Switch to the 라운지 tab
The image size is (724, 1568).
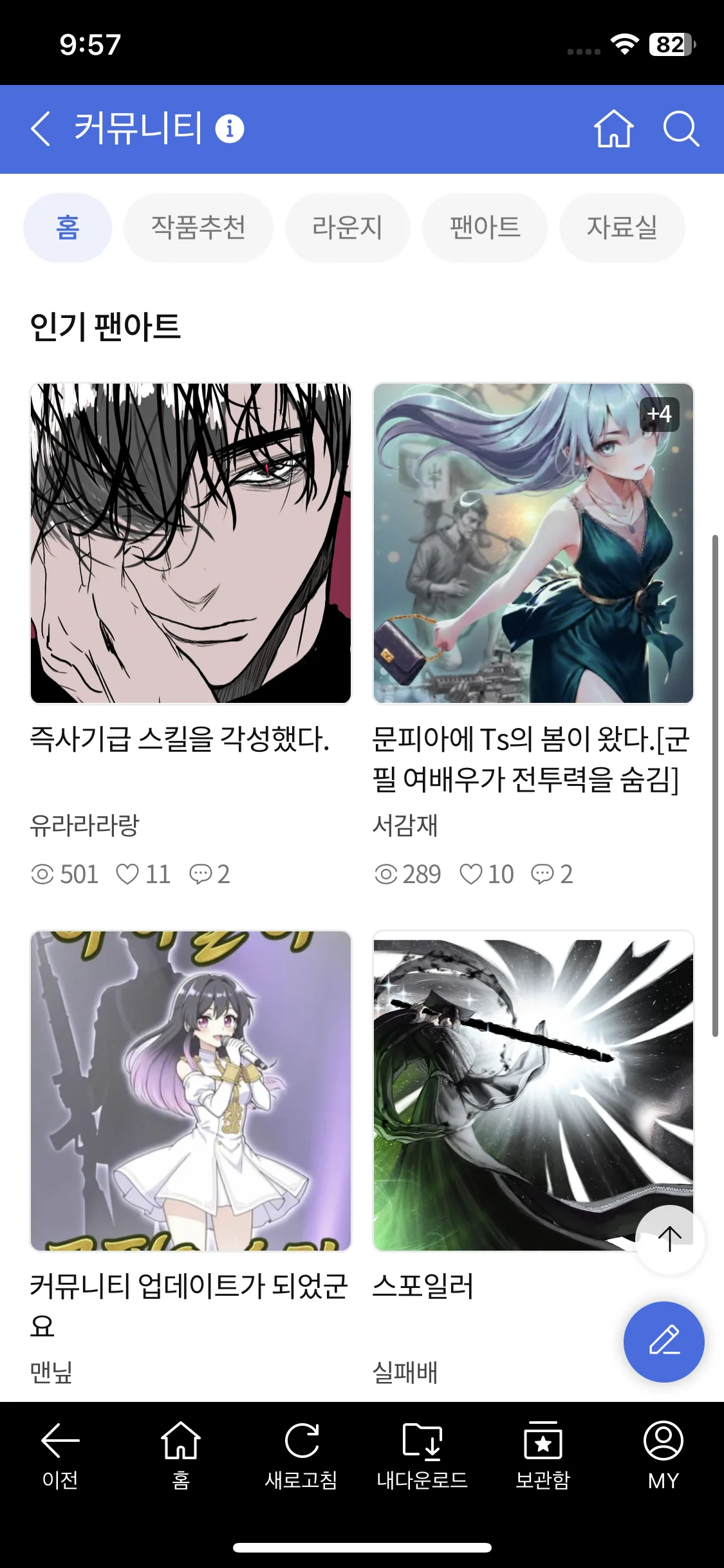(348, 228)
